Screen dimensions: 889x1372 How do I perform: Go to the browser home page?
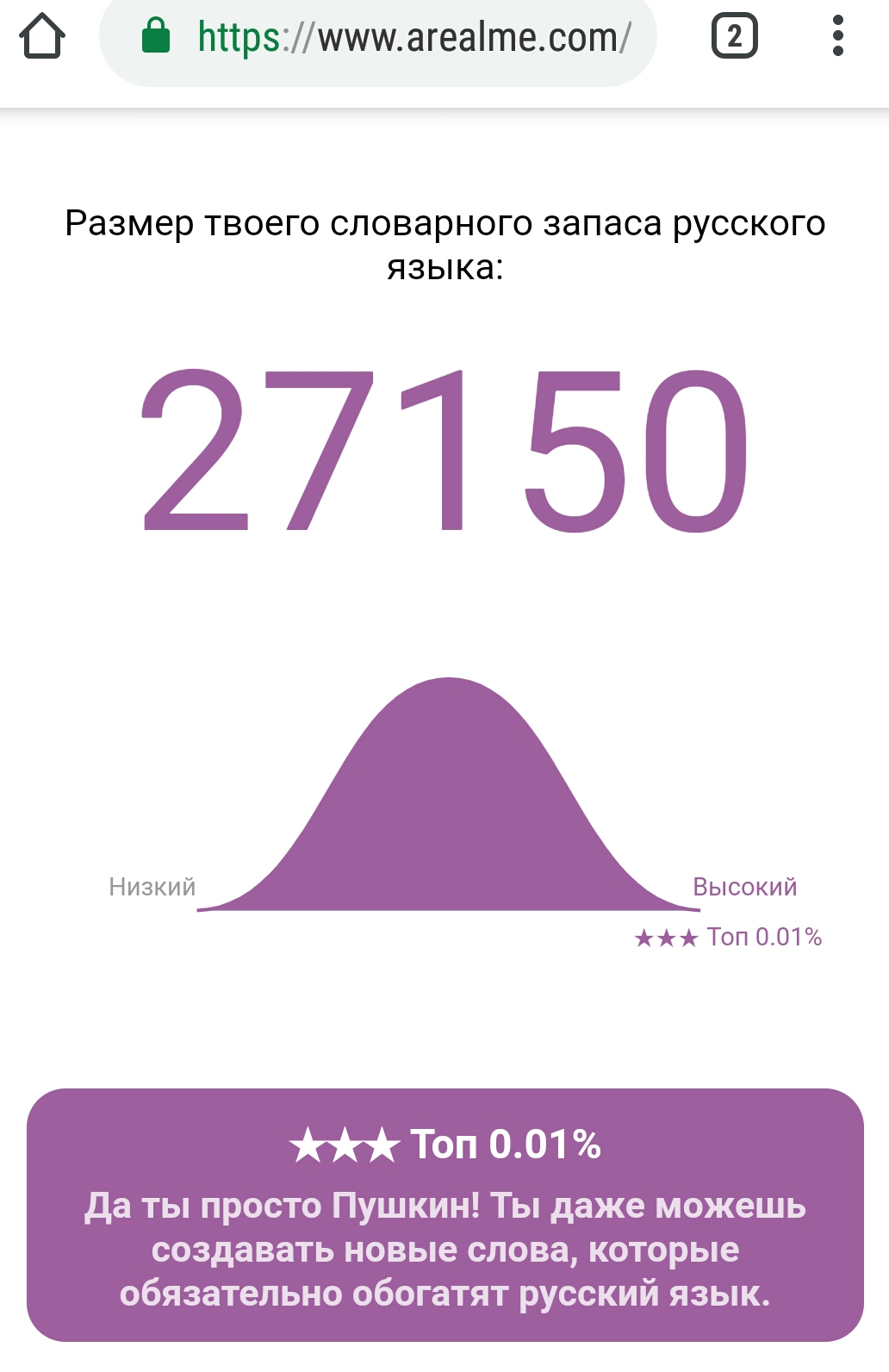(42, 37)
